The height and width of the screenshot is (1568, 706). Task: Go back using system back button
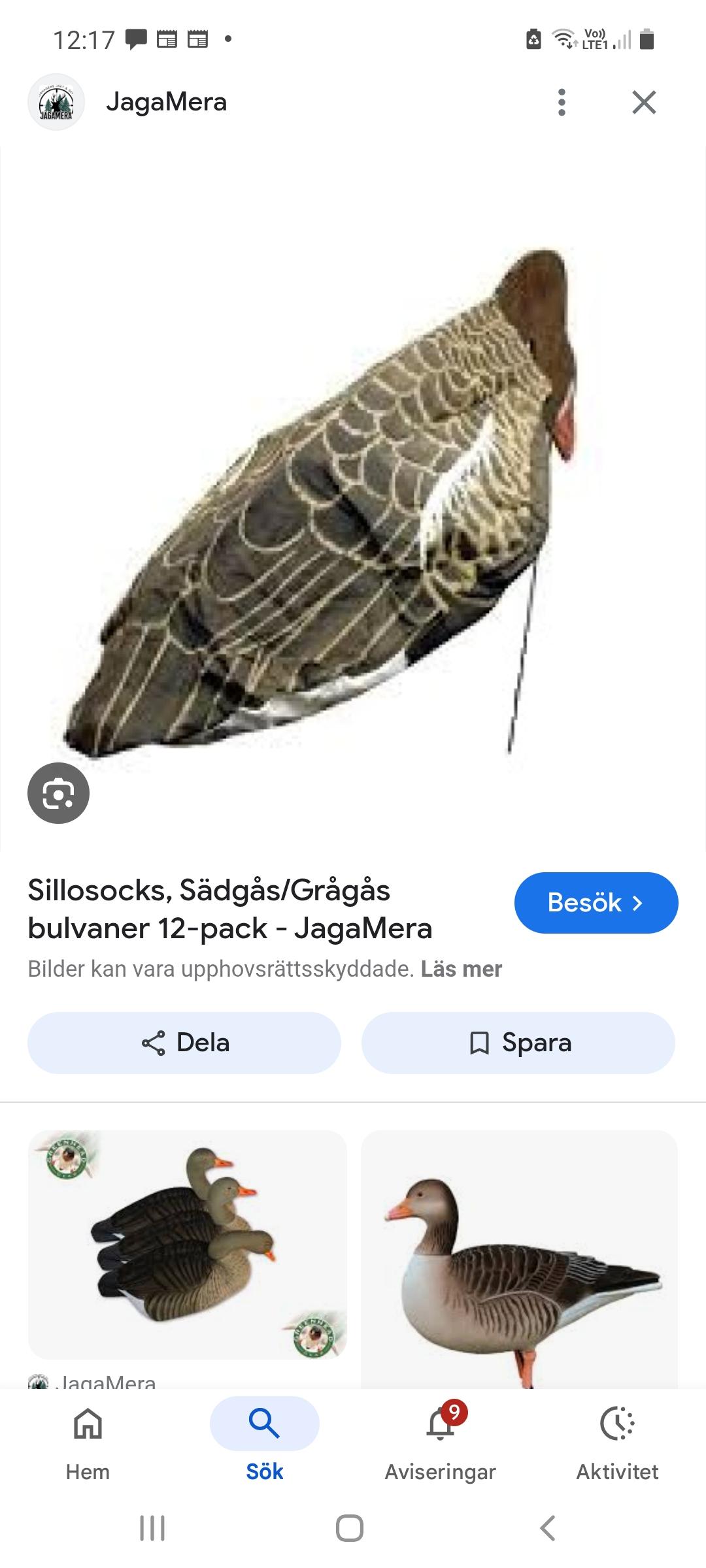pos(548,1528)
